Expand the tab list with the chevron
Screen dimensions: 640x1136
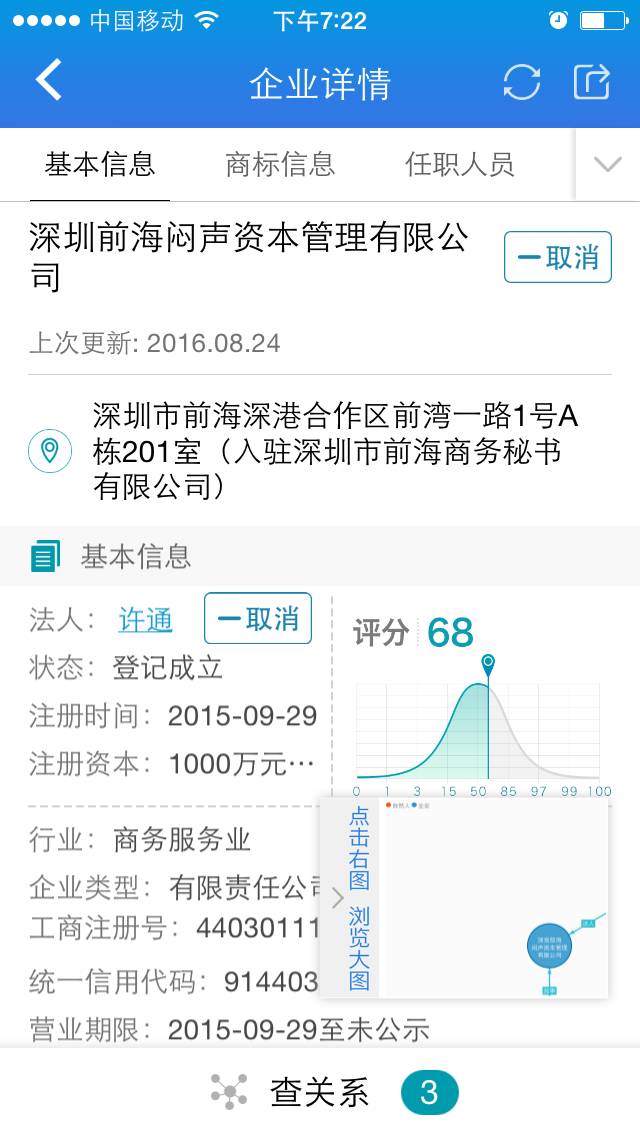(x=607, y=165)
